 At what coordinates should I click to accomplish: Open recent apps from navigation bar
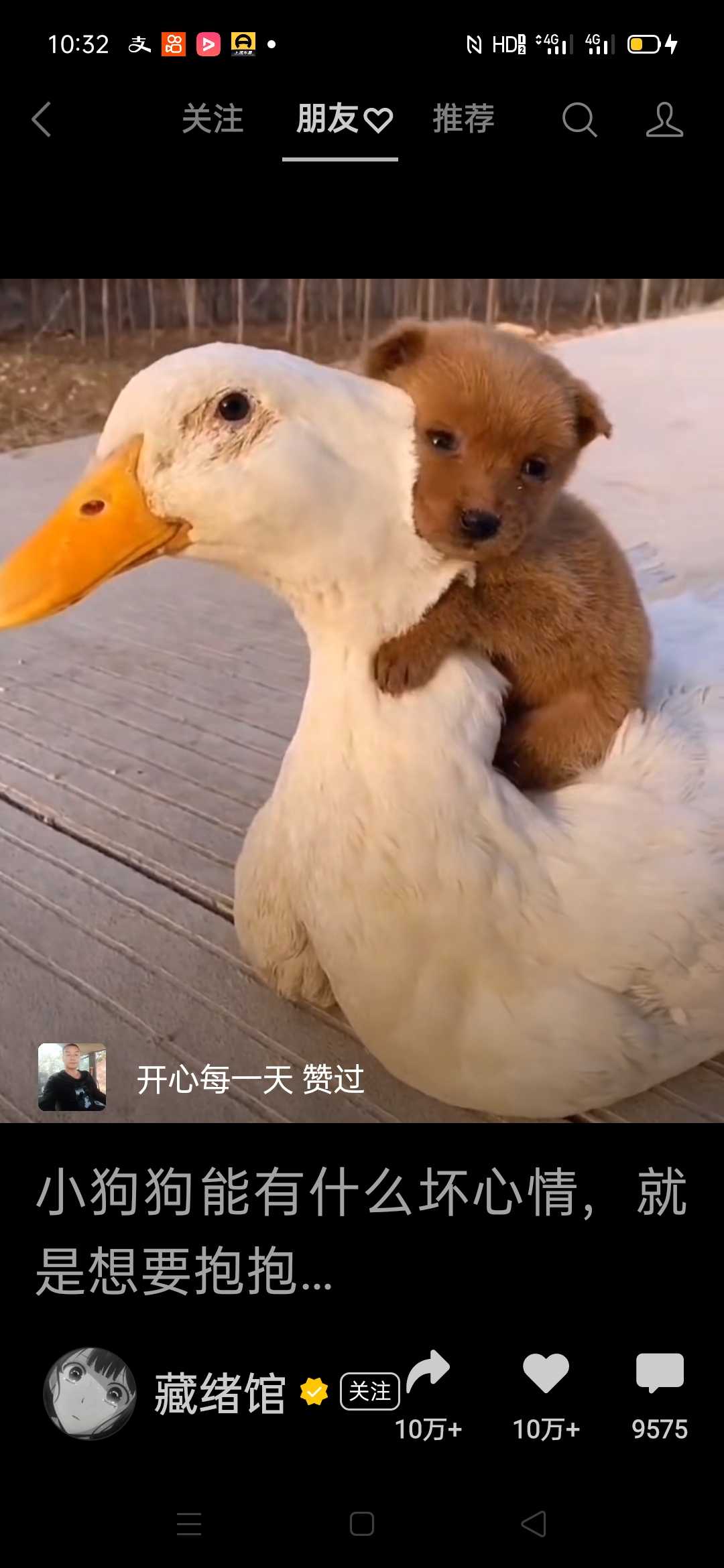coord(189,1524)
